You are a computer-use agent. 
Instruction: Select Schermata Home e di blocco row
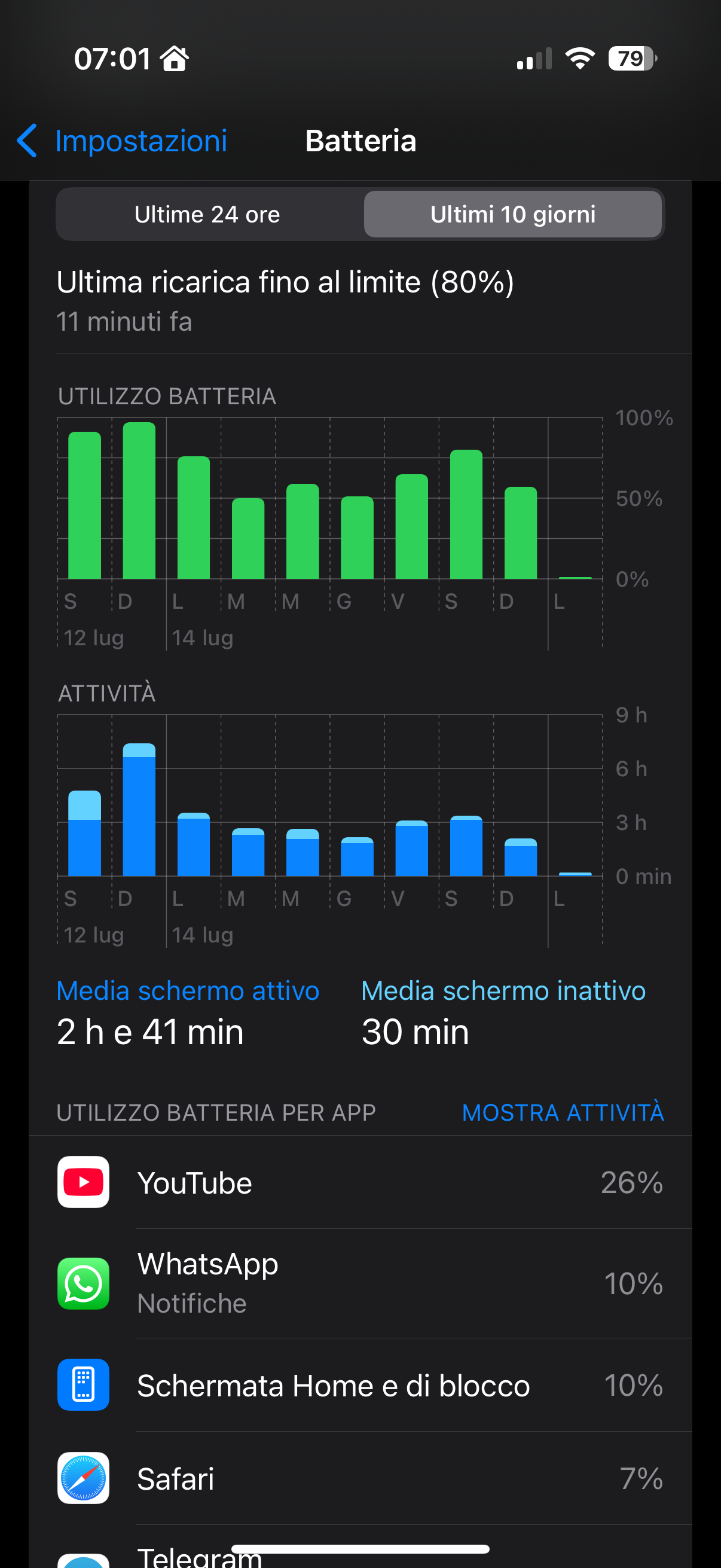pos(360,1386)
